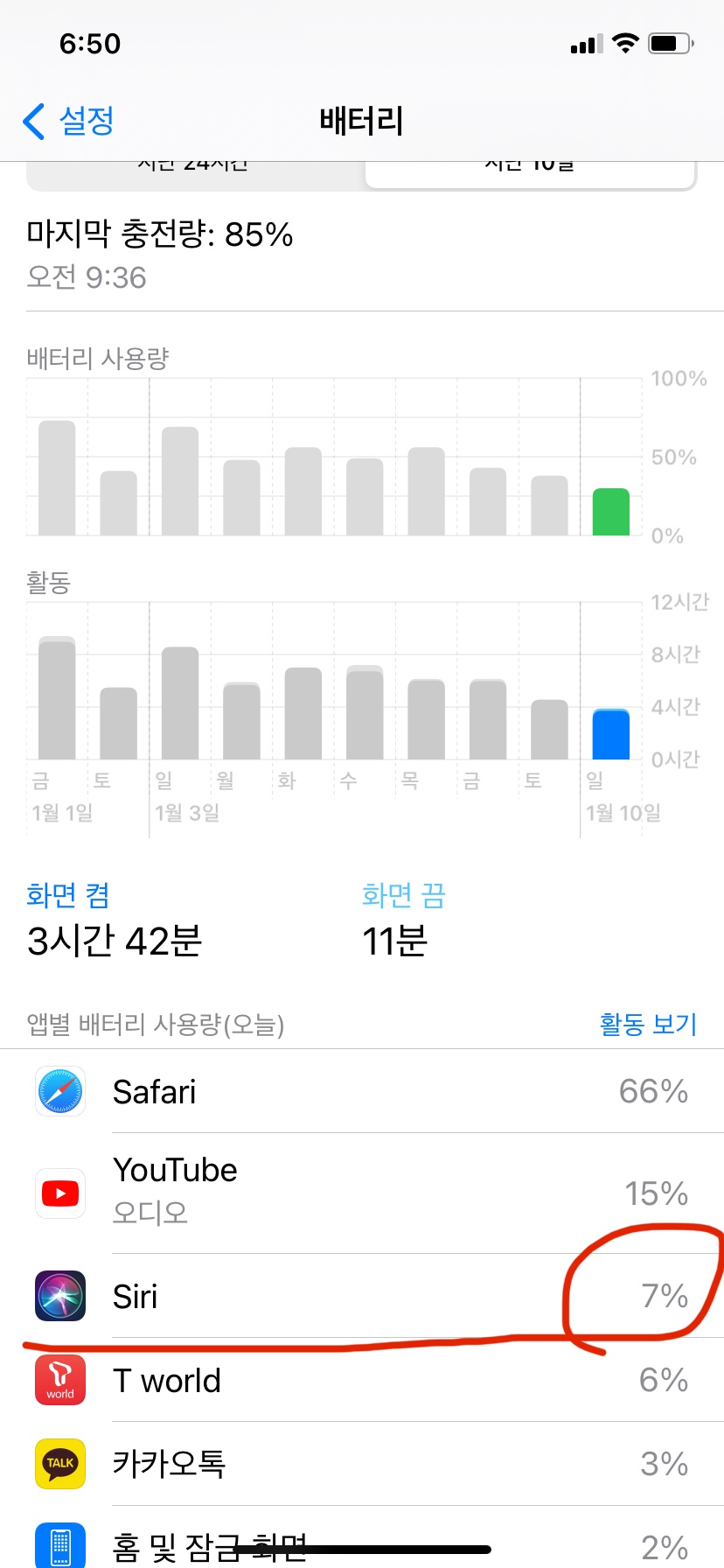Select the Siri battery usage row

tap(362, 1296)
